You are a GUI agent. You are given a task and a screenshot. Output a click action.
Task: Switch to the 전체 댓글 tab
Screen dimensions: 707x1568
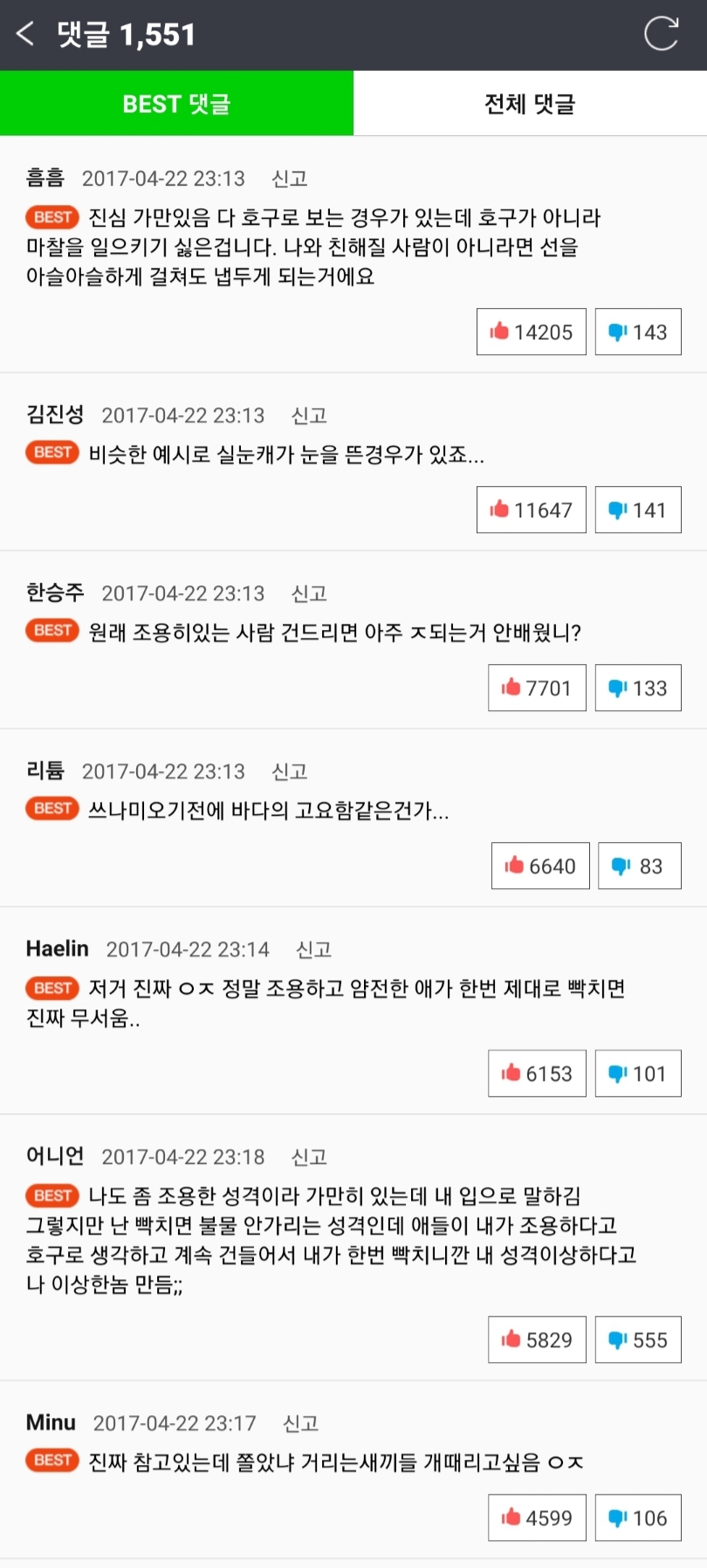[x=530, y=104]
